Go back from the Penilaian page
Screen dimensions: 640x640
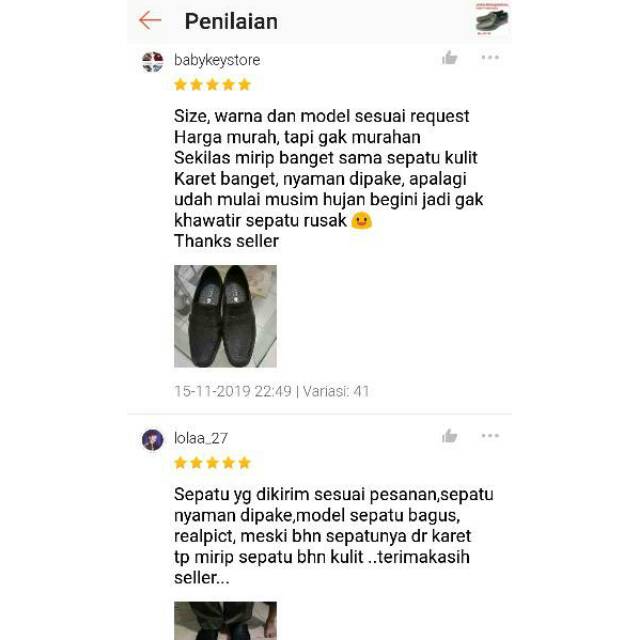(x=150, y=20)
